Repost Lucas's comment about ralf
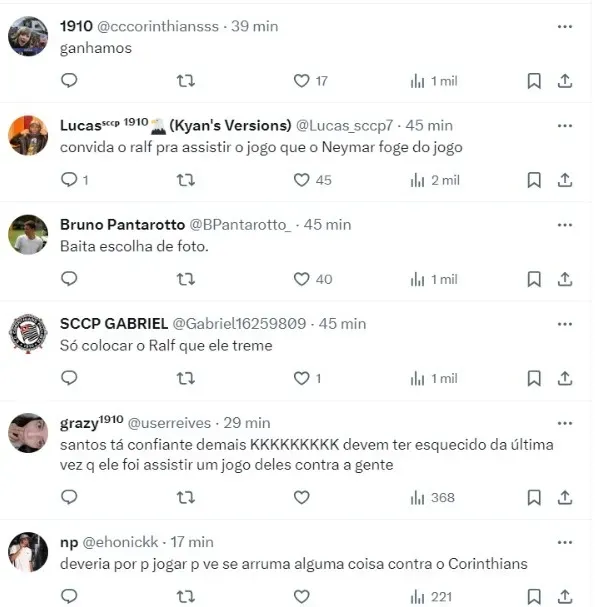 (x=185, y=180)
